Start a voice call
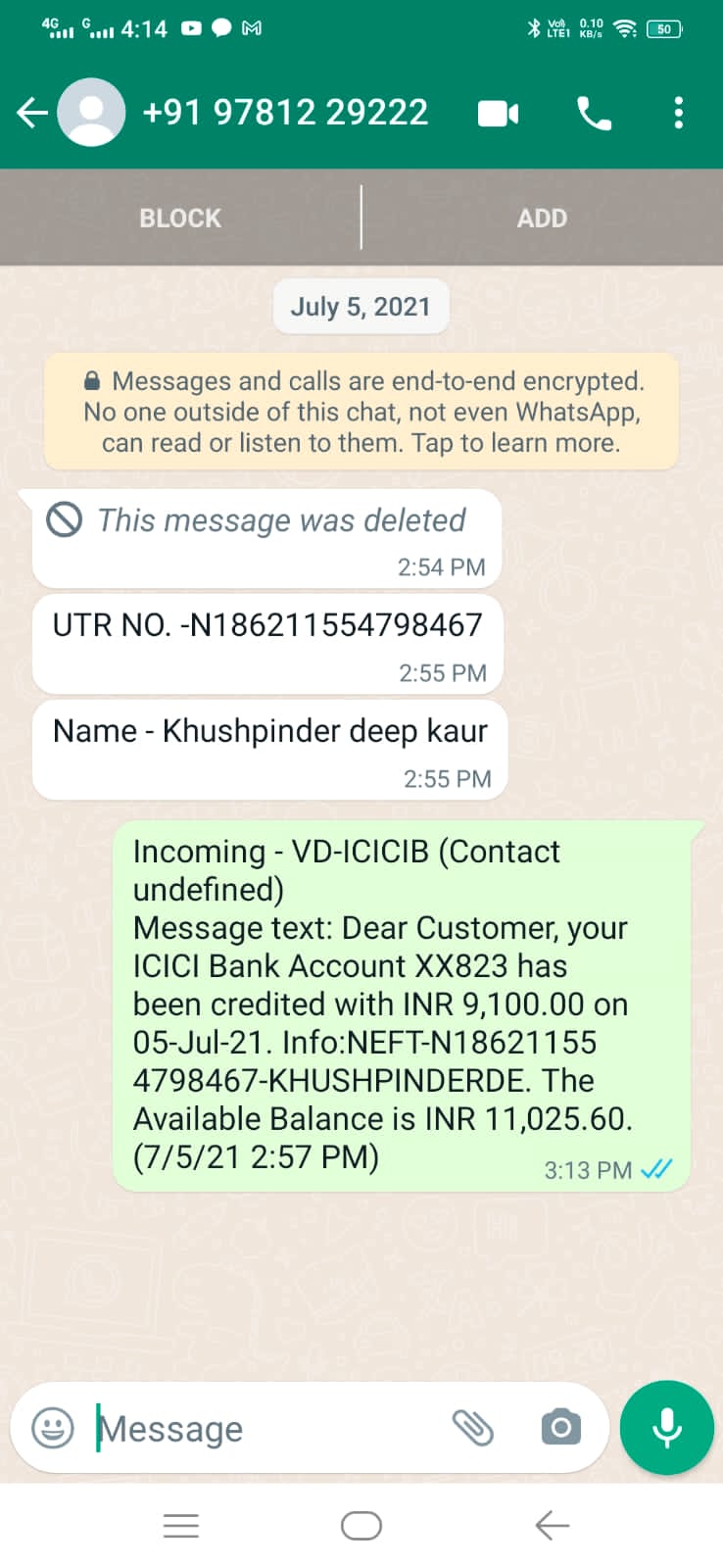The width and height of the screenshot is (723, 1568). (x=594, y=114)
